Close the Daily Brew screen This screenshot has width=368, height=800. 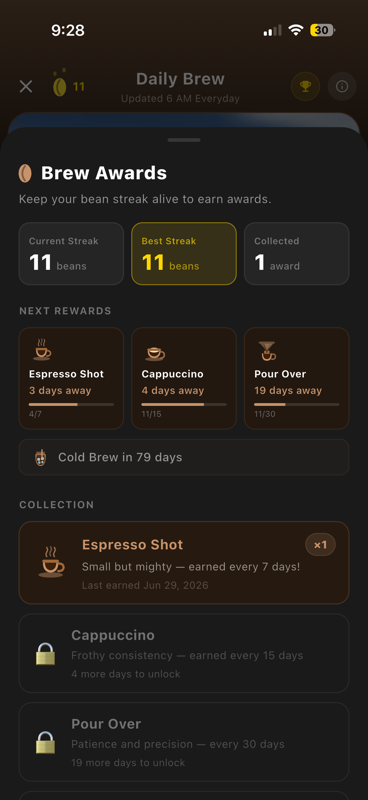(26, 86)
